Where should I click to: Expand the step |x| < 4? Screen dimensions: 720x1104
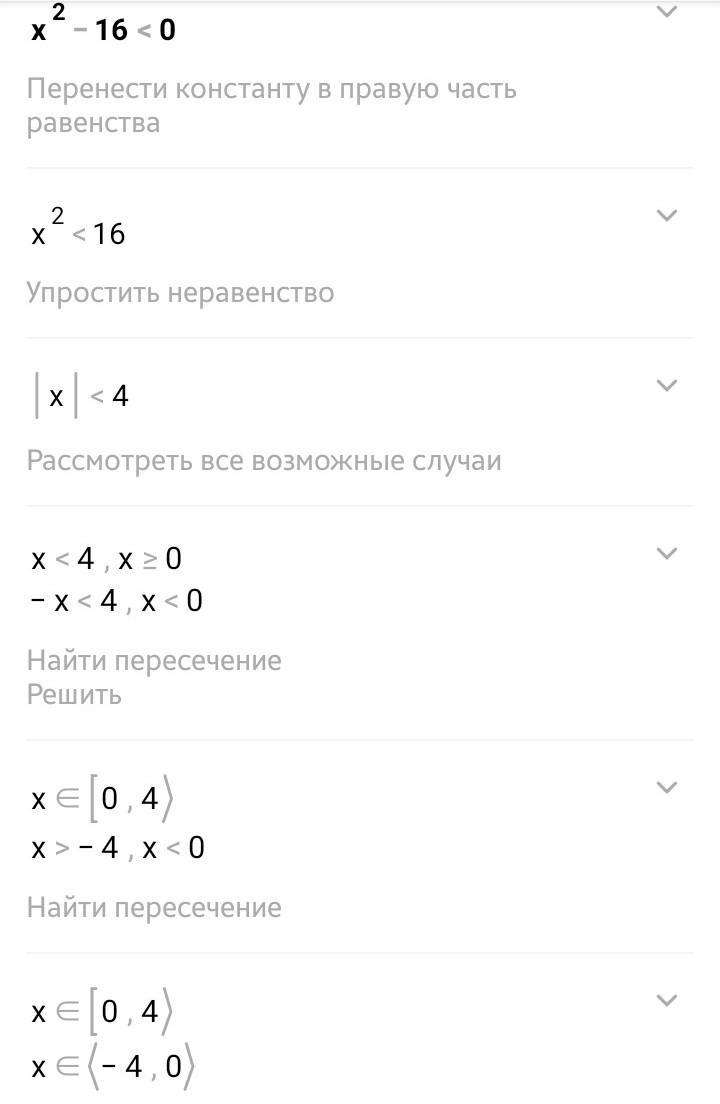[666, 385]
